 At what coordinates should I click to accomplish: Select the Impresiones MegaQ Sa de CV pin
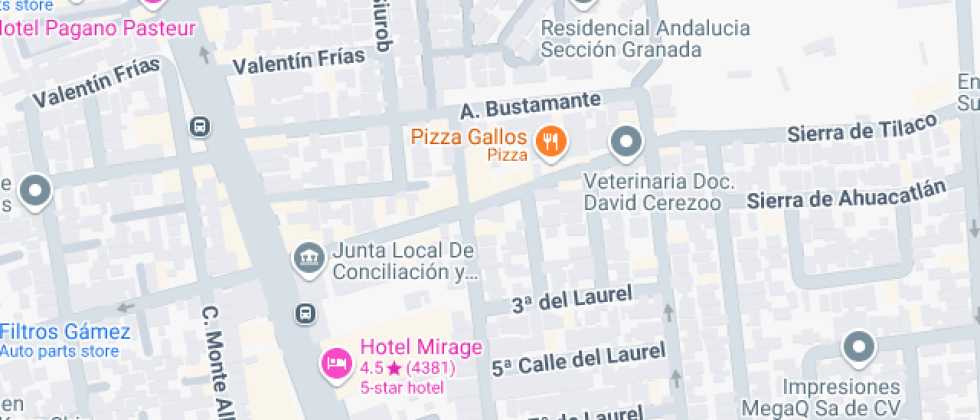[858, 348]
